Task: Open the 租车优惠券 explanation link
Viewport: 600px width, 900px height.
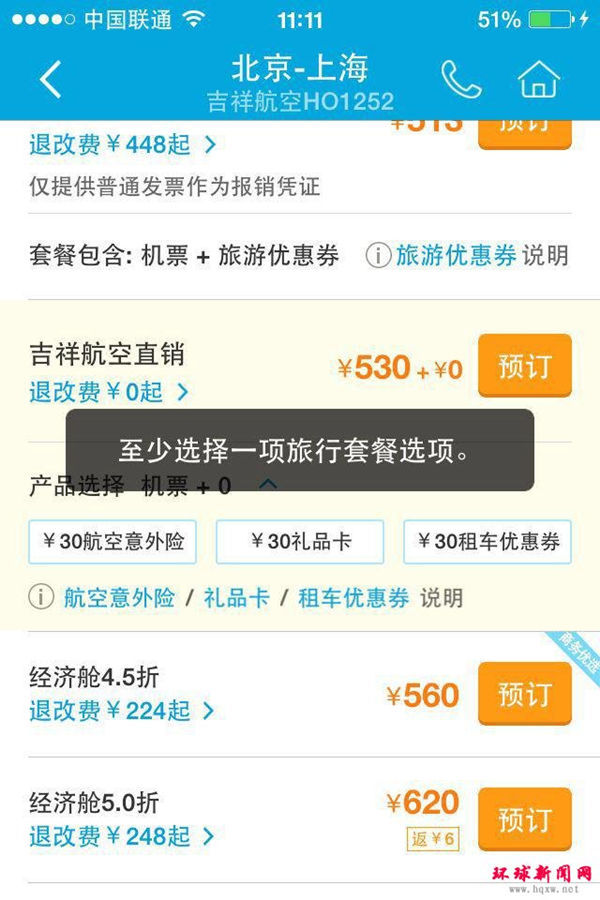Action: (354, 598)
